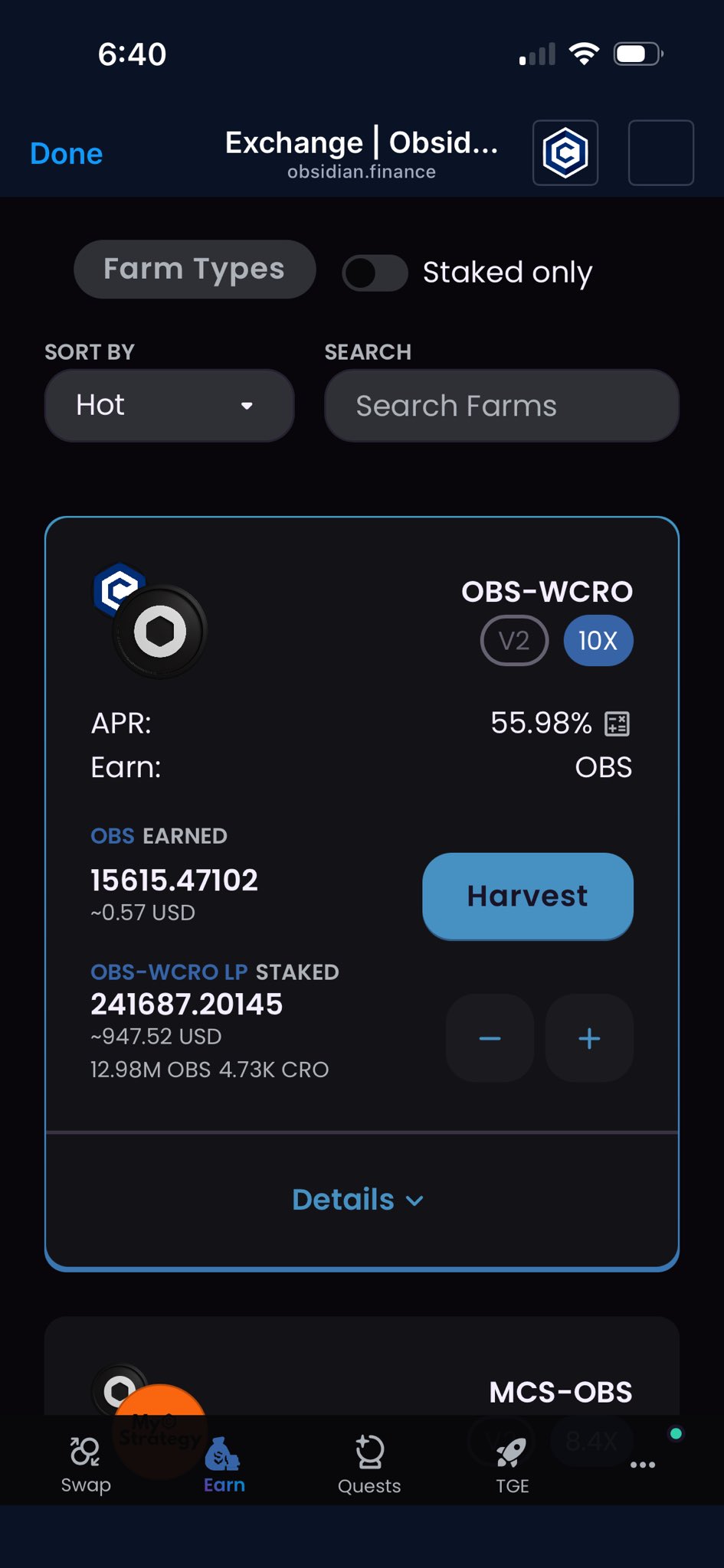Tap the Search Farms field

[x=502, y=406]
